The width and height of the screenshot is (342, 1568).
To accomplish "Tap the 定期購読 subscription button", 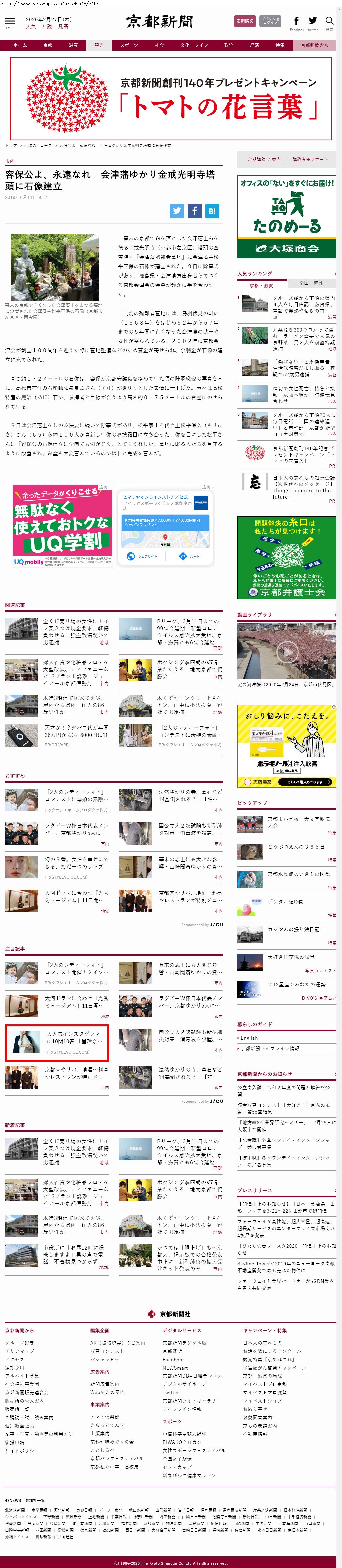I will (x=245, y=21).
